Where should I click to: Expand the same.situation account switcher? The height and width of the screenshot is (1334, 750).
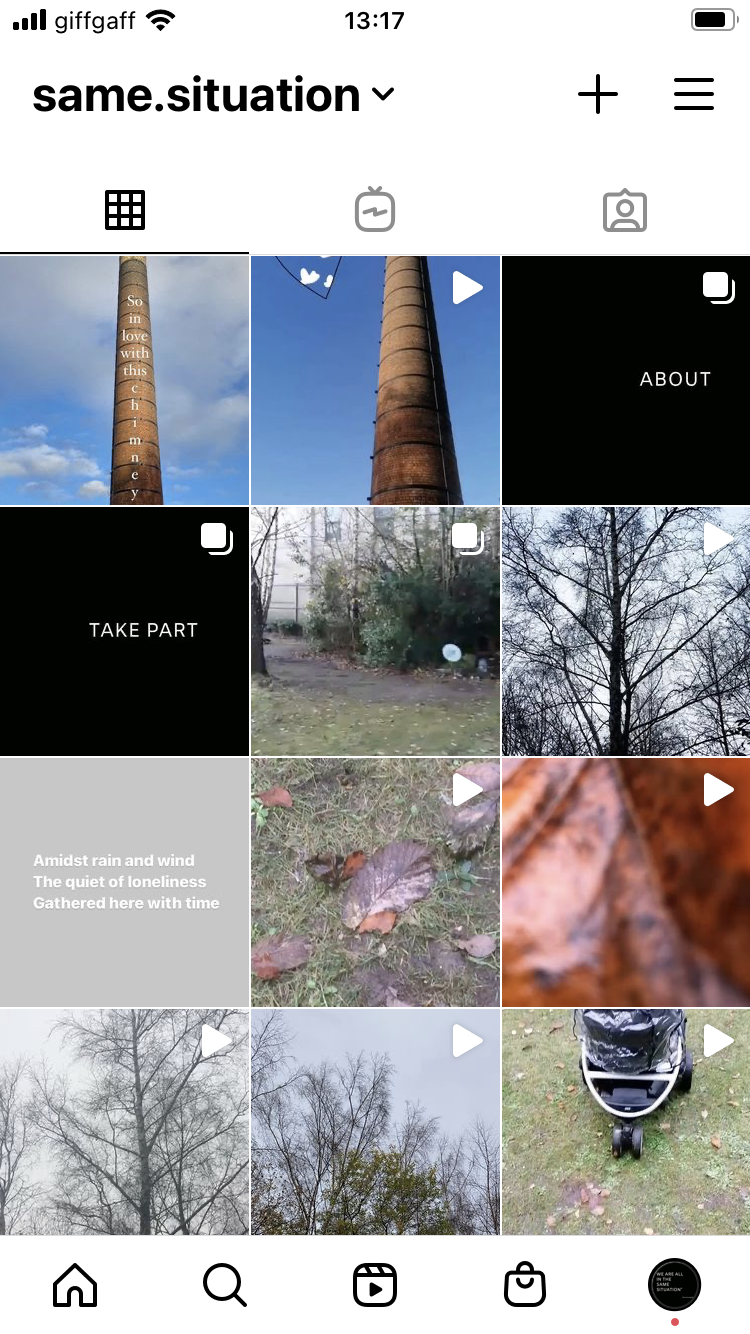(x=214, y=95)
